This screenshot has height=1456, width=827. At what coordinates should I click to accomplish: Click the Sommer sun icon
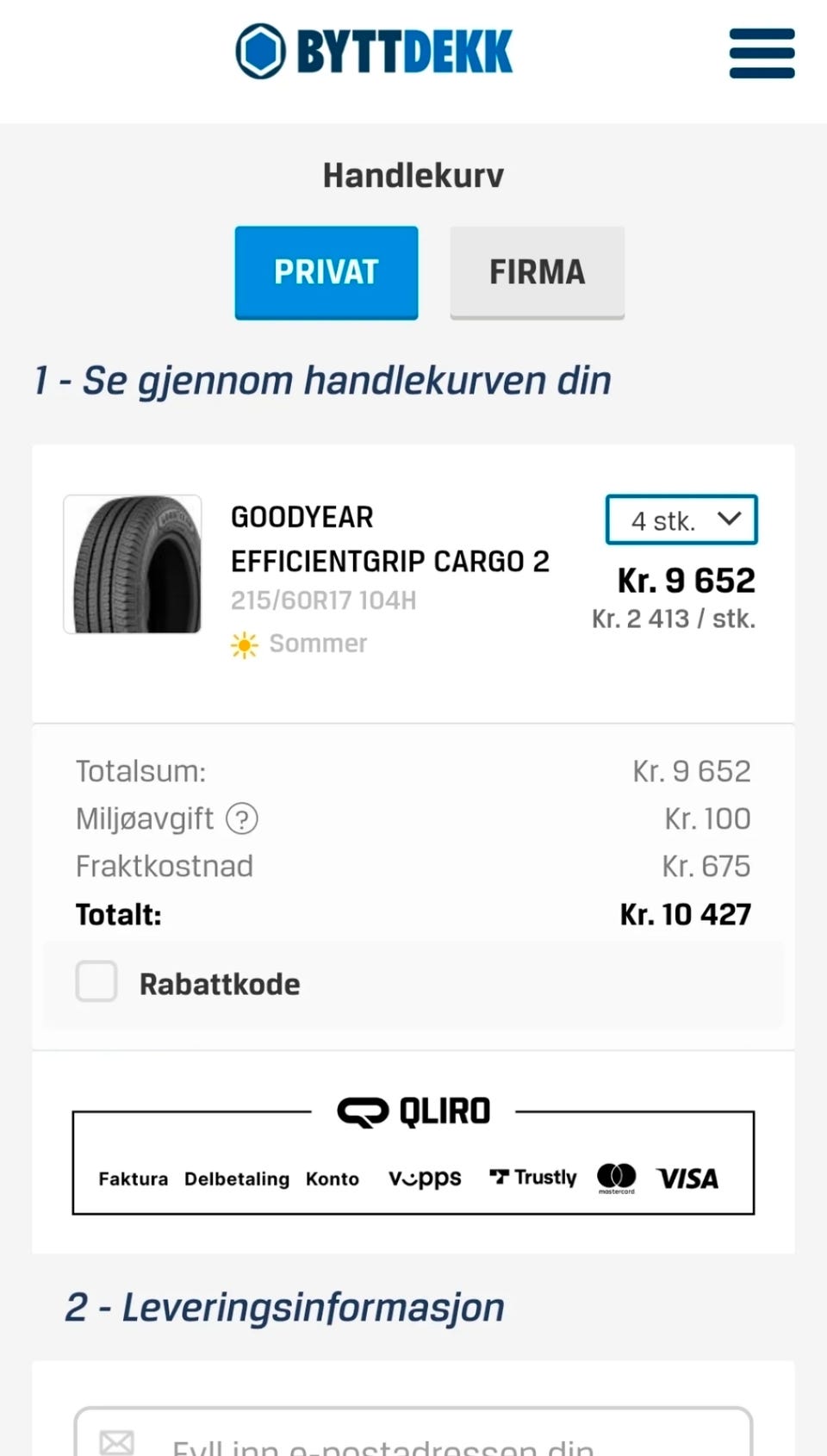(x=245, y=644)
